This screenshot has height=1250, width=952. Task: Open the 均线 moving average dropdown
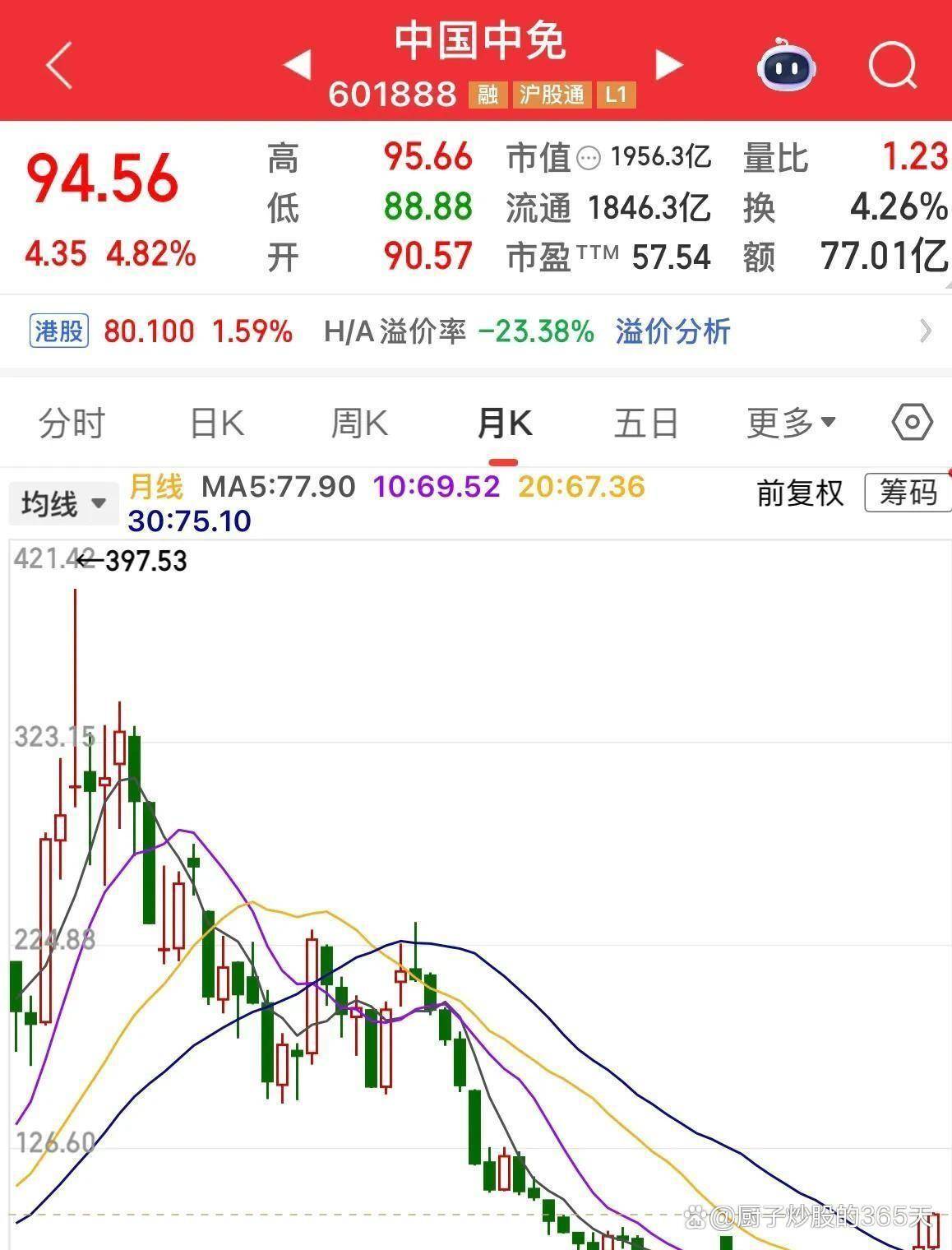click(x=63, y=502)
